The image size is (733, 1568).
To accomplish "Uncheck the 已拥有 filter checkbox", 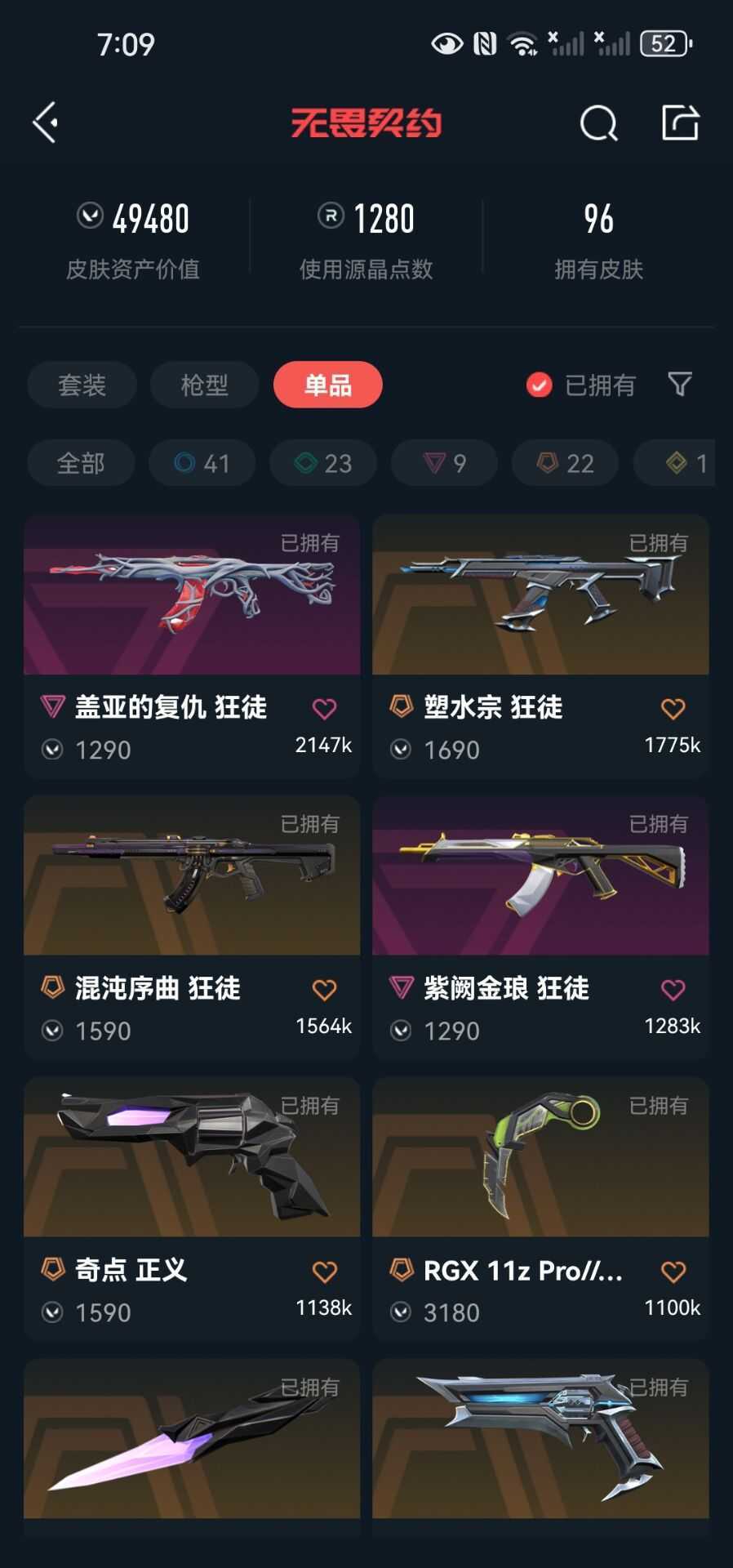I will coord(539,385).
